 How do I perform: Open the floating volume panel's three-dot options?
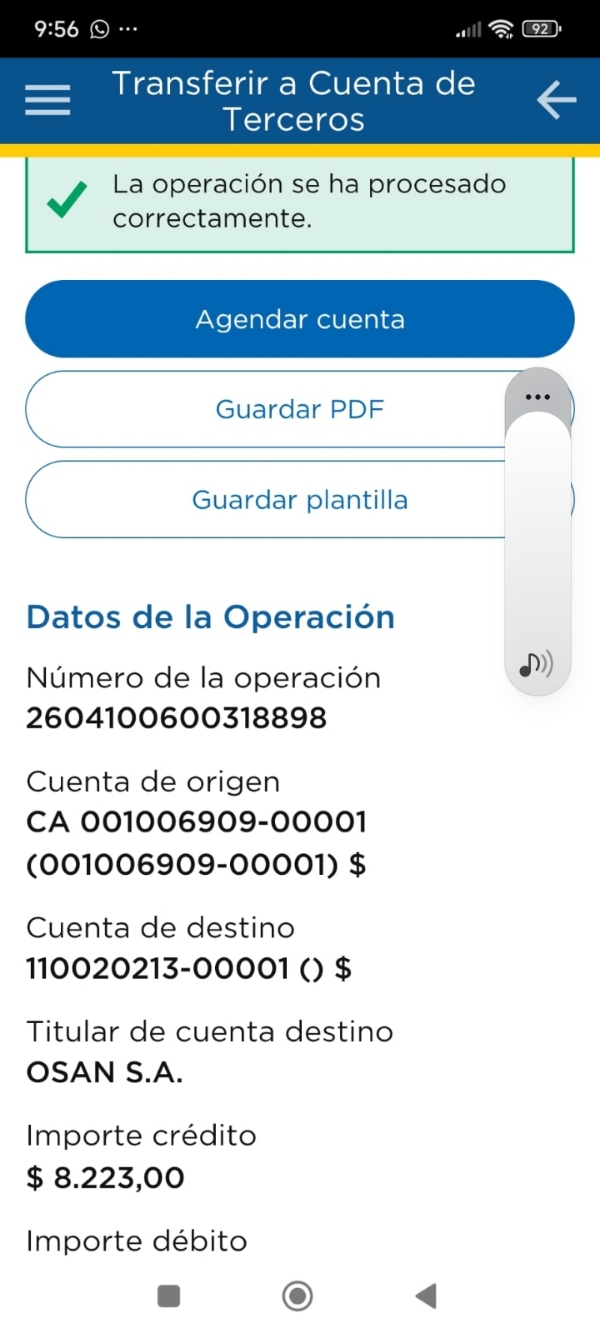[538, 396]
